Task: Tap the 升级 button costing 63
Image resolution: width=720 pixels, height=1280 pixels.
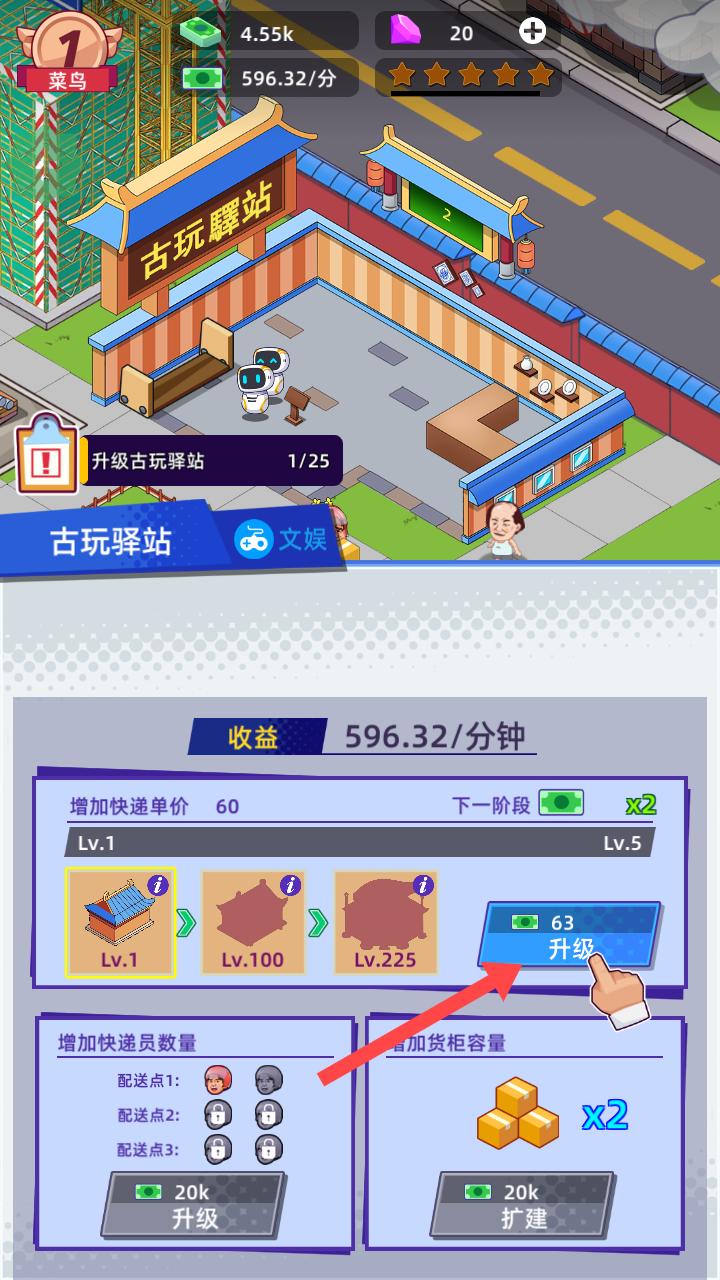Action: tap(570, 935)
